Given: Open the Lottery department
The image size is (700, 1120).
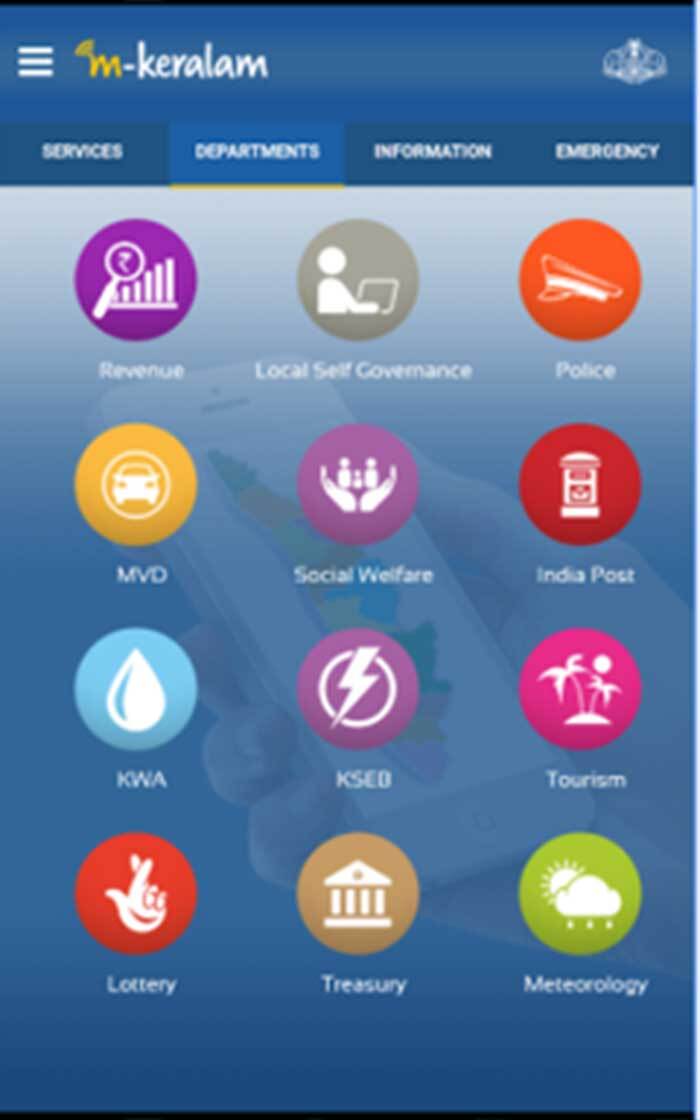Looking at the screenshot, I should pos(136,894).
